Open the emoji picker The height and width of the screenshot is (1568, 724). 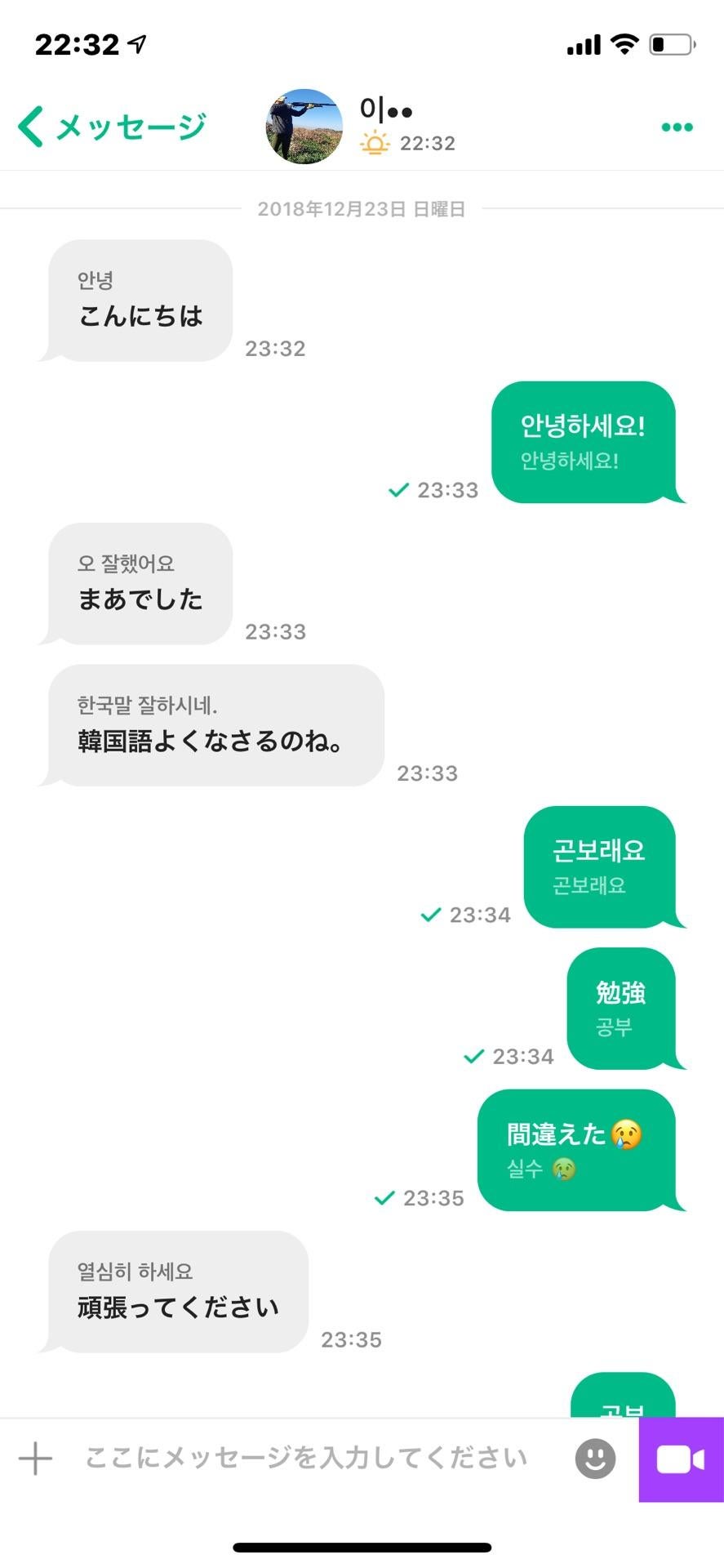tap(595, 1458)
